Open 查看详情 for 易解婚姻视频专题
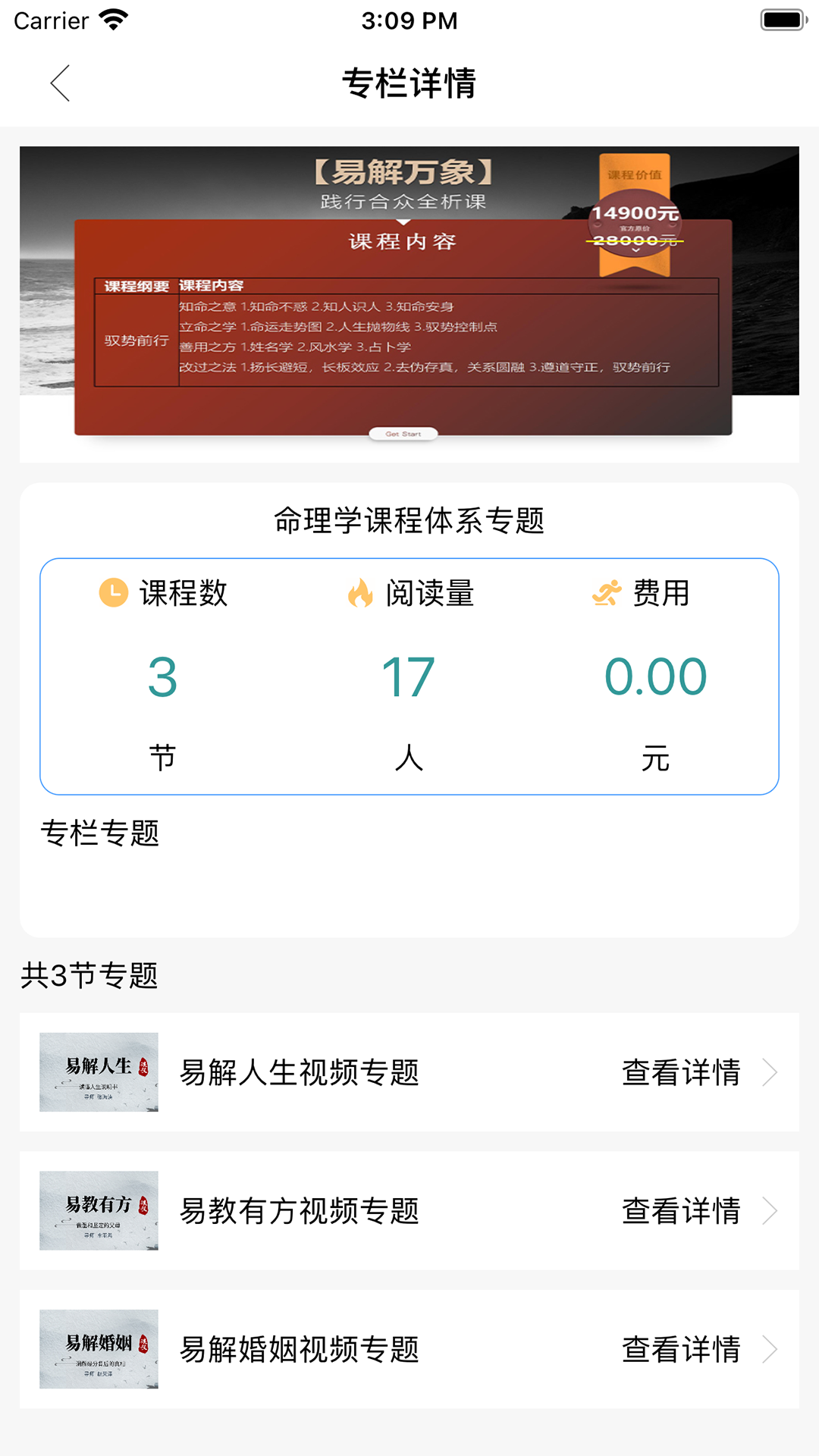Image resolution: width=819 pixels, height=1456 pixels. 679,1349
